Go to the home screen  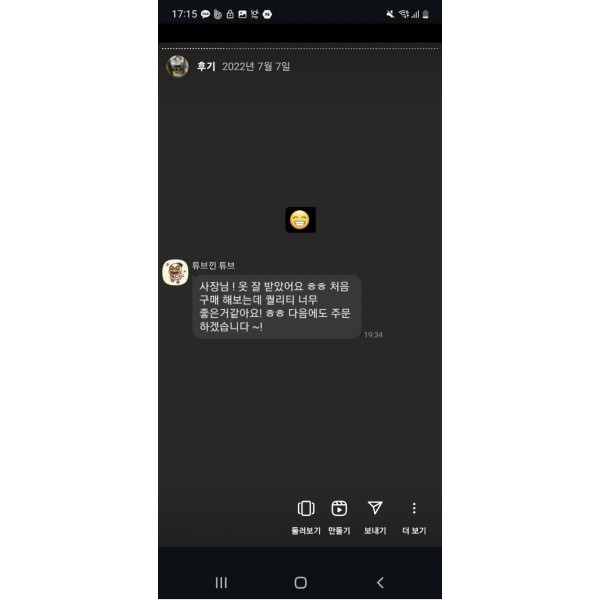[300, 582]
